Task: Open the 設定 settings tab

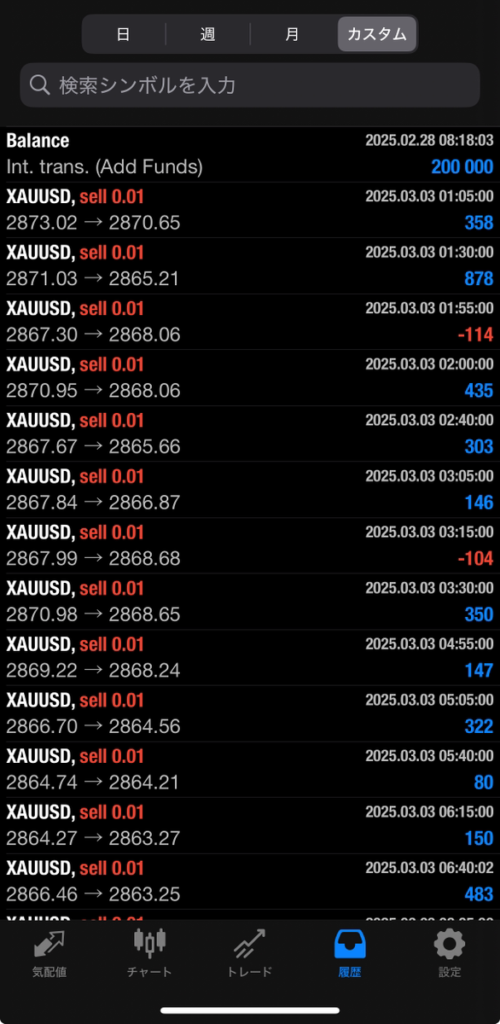Action: coord(450,954)
